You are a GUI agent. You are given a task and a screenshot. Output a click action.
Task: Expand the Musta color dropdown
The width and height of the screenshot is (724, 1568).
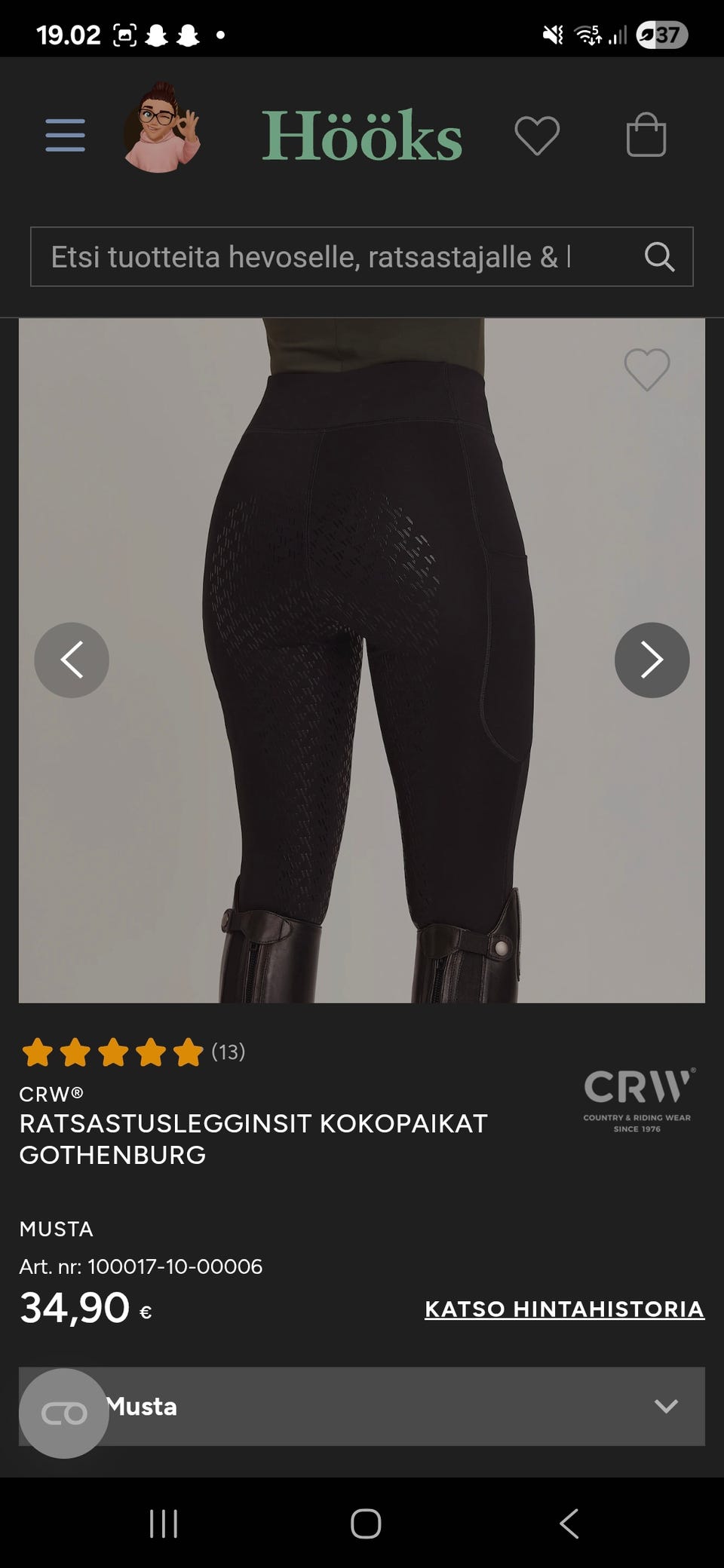[362, 1406]
